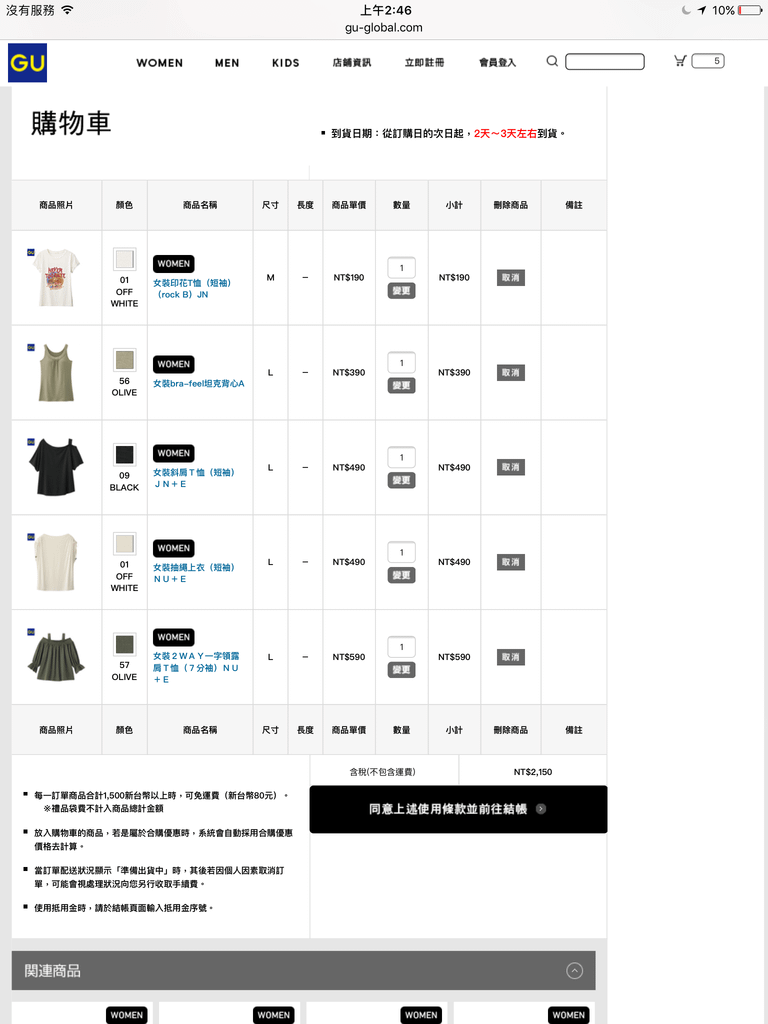Edit quantity field of 女裝抽繩上衣
The image size is (768, 1024).
pyautogui.click(x=401, y=552)
